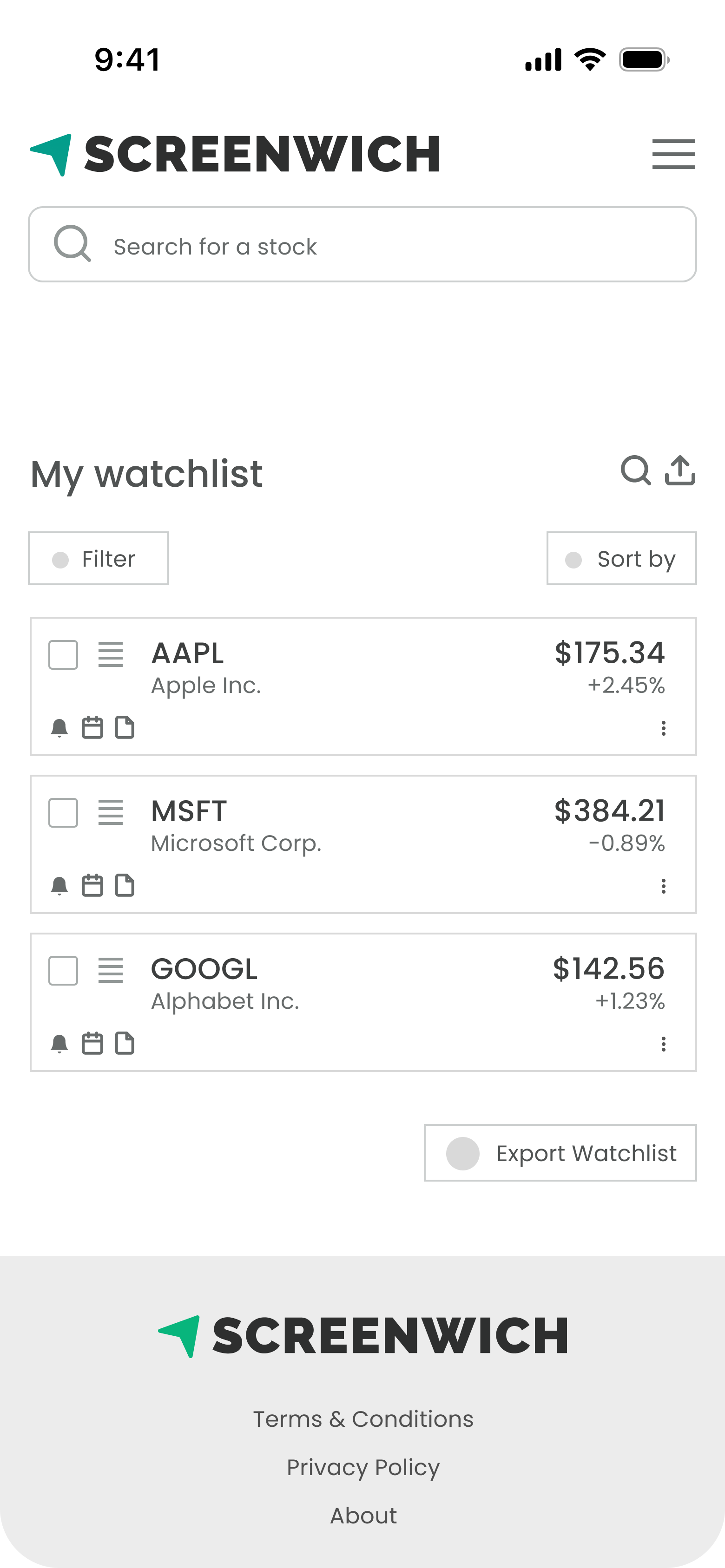
Task: Open the hamburger navigation menu
Action: tap(674, 155)
